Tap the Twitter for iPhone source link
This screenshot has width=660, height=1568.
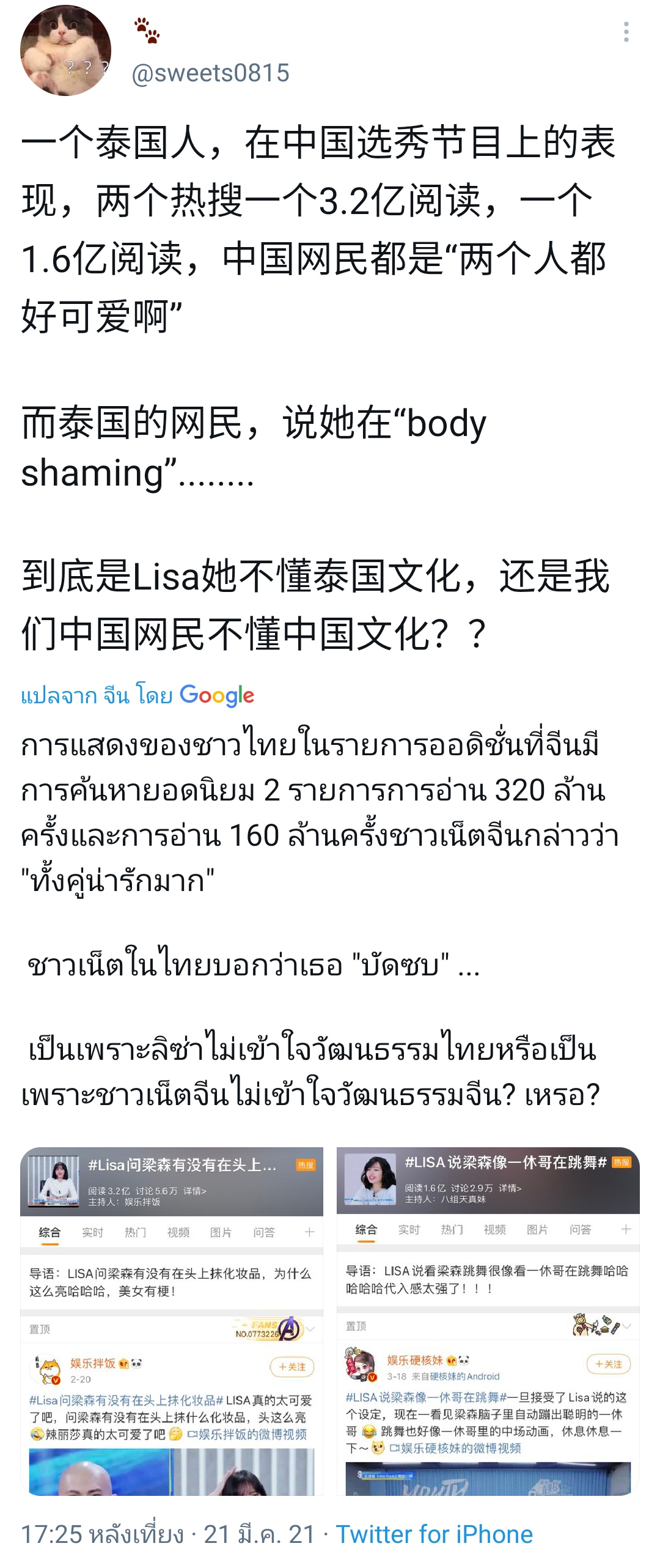434,1534
